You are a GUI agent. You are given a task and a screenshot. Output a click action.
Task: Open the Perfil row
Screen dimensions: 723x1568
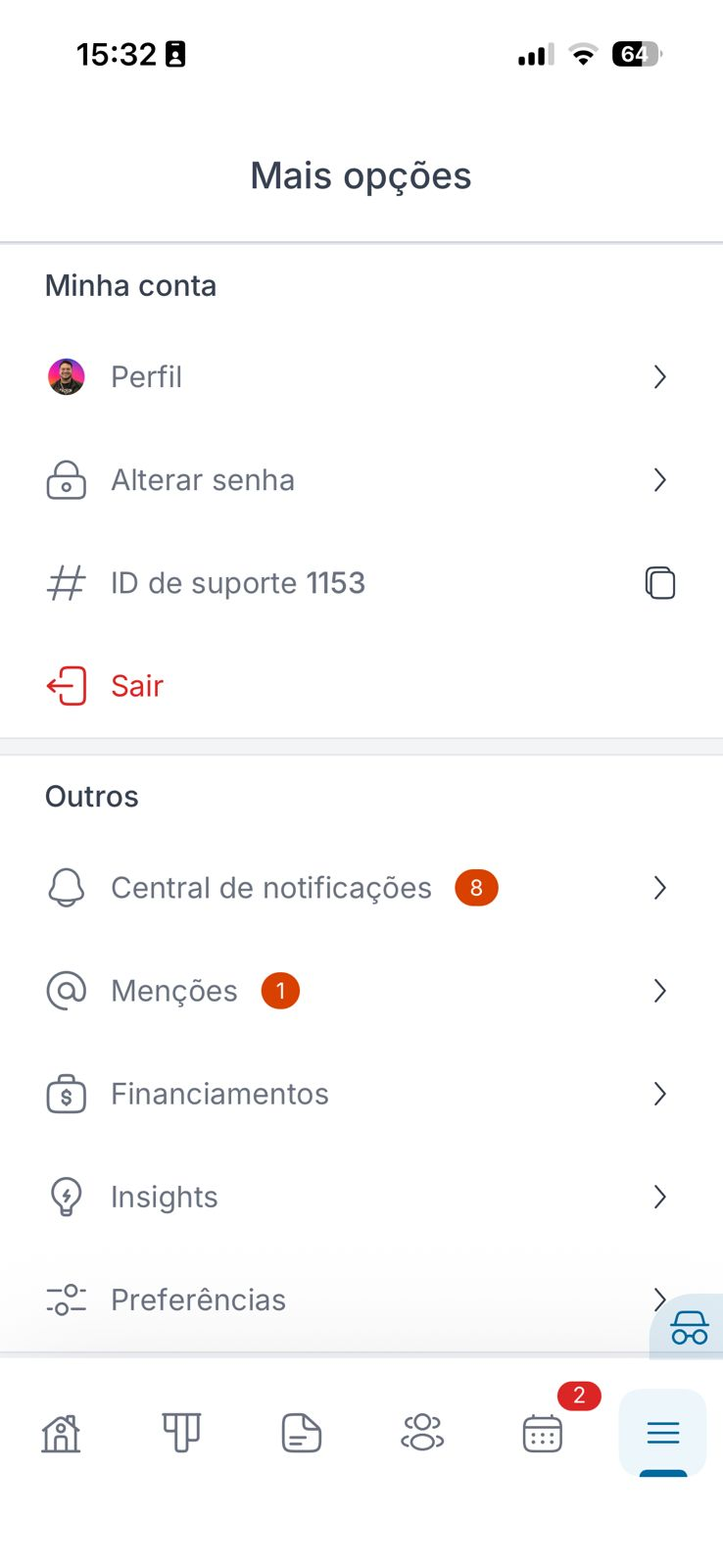(x=361, y=377)
